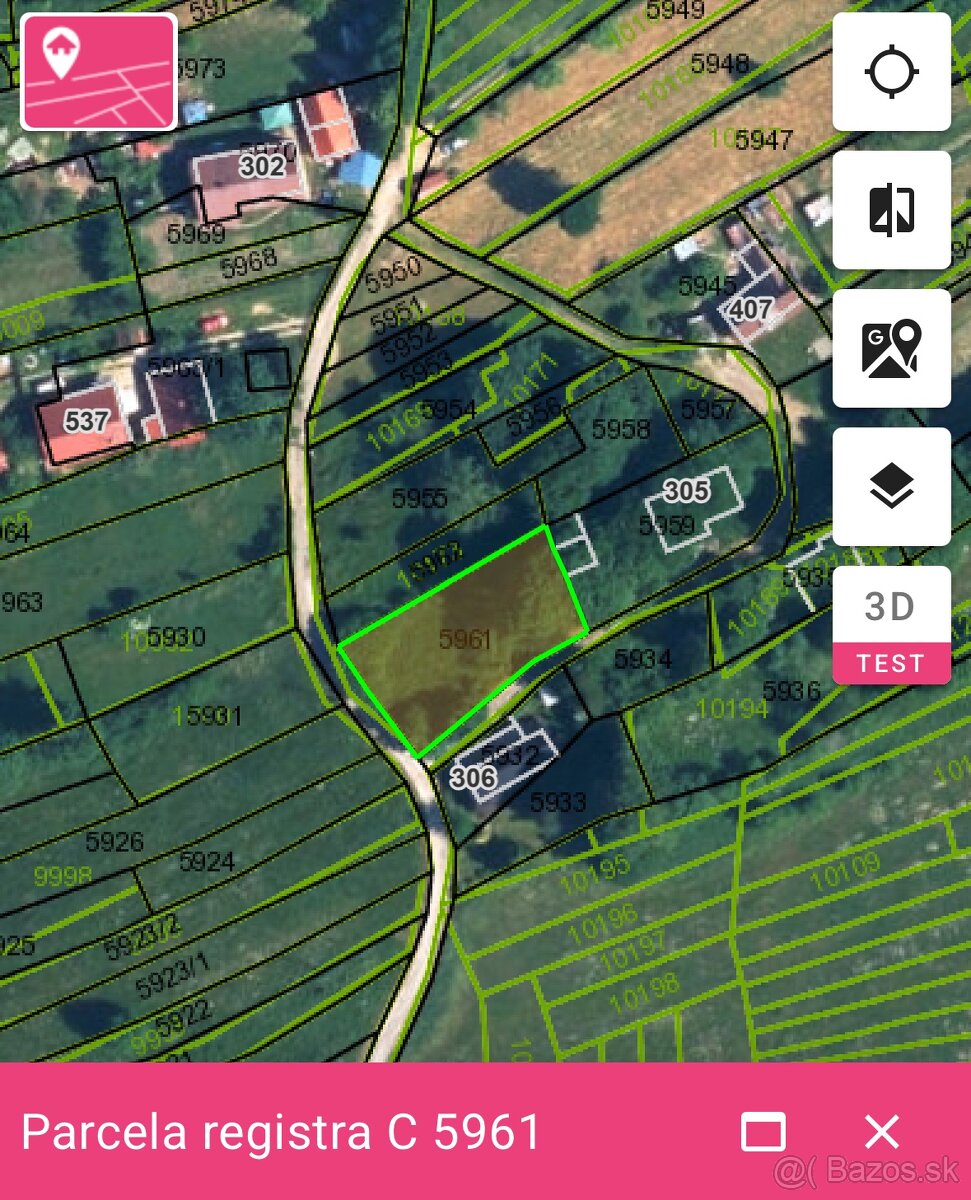Tap the pink map overview icon
Screen dimensions: 971x1200
(97, 68)
